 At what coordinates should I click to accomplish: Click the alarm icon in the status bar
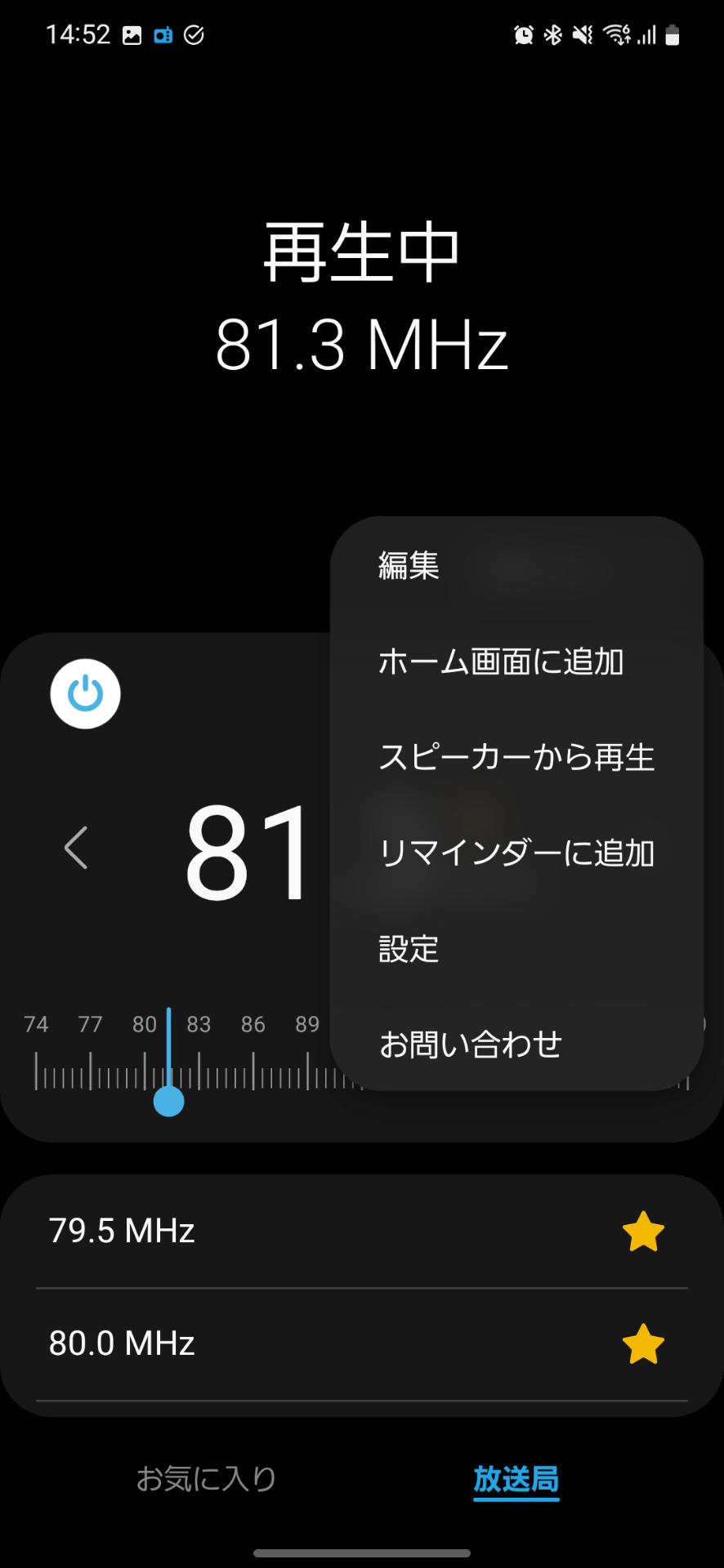(x=522, y=34)
